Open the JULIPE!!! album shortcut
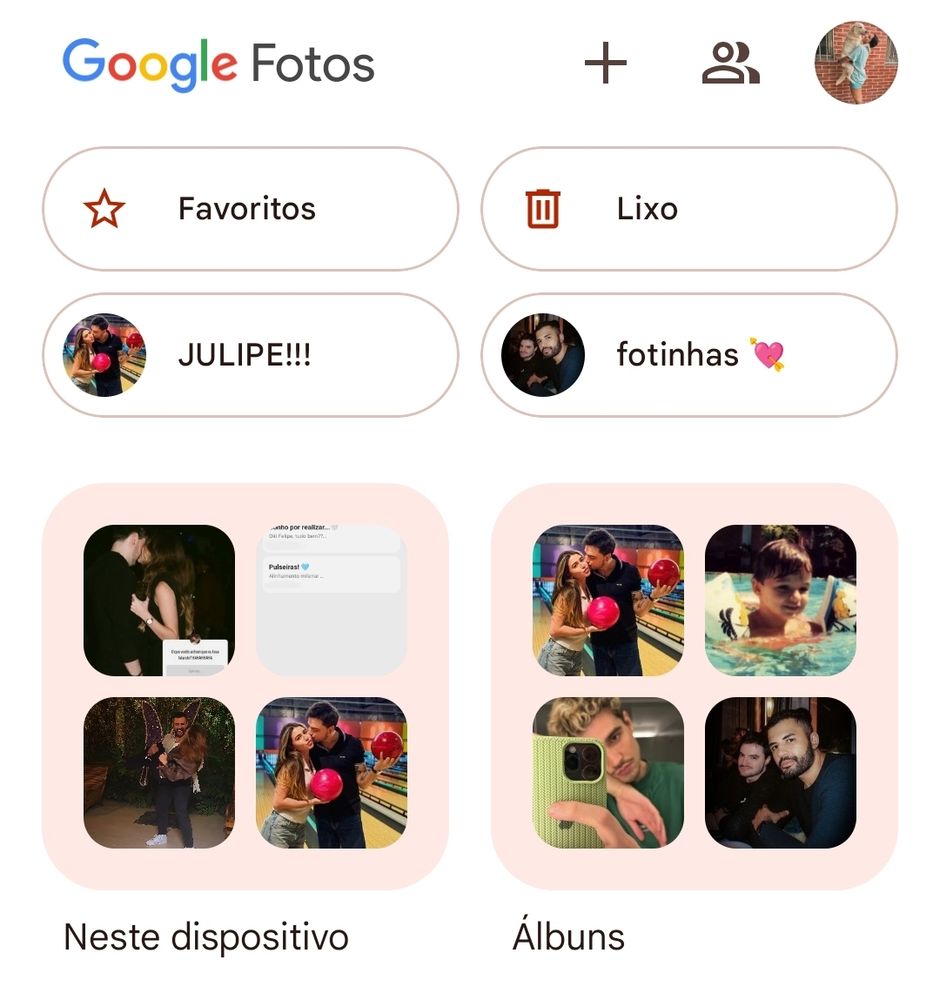 (250, 355)
